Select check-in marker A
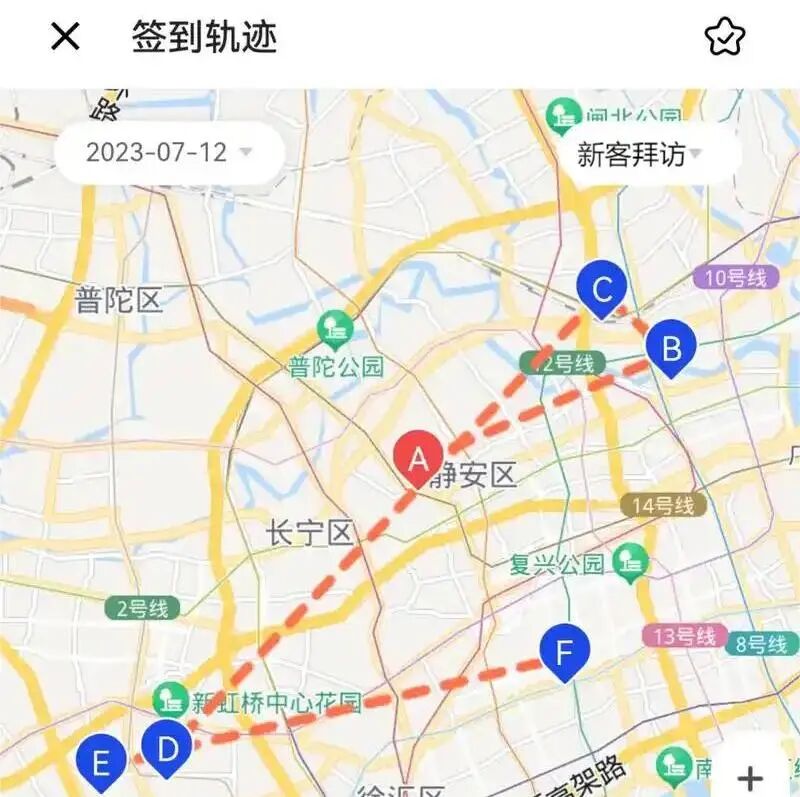This screenshot has height=797, width=800. pyautogui.click(x=419, y=460)
